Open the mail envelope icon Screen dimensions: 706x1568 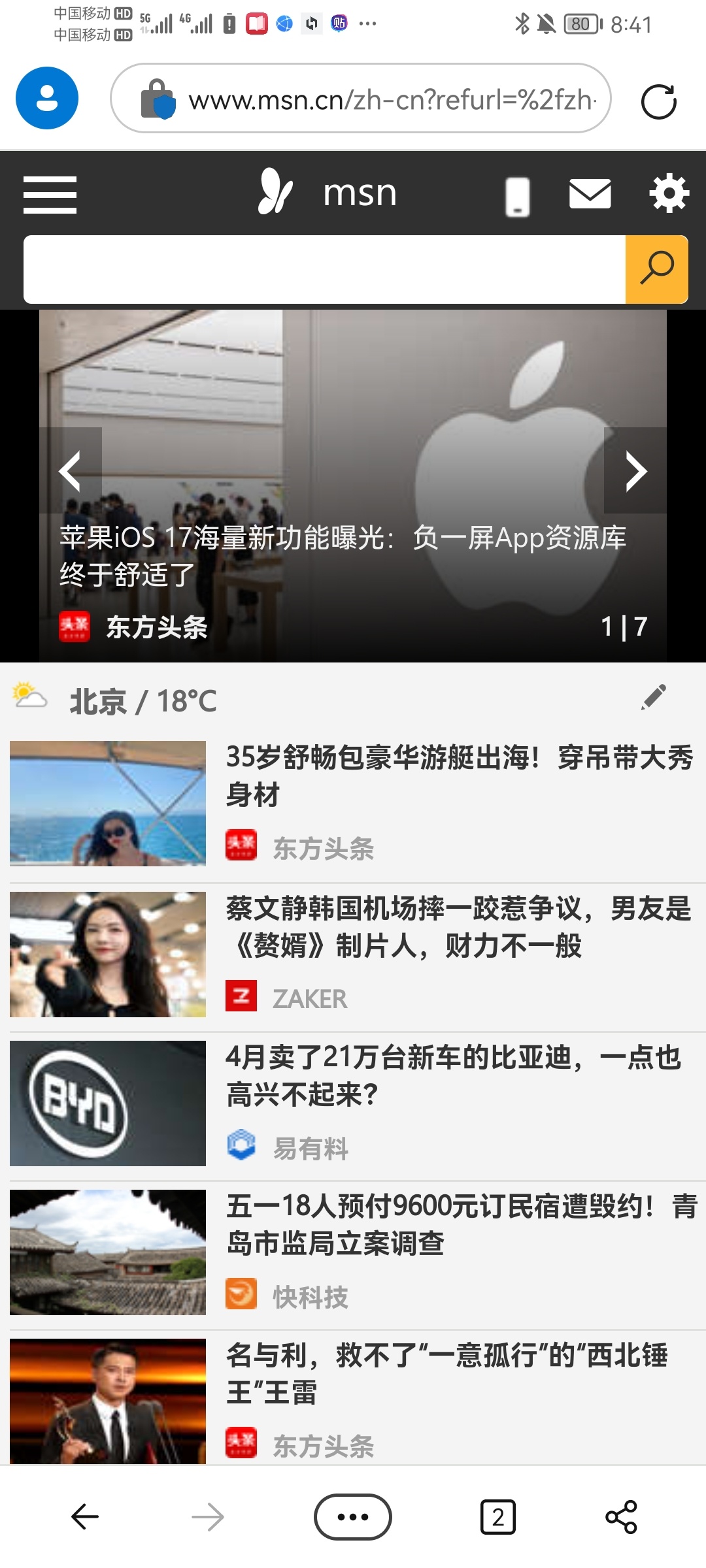pos(590,194)
